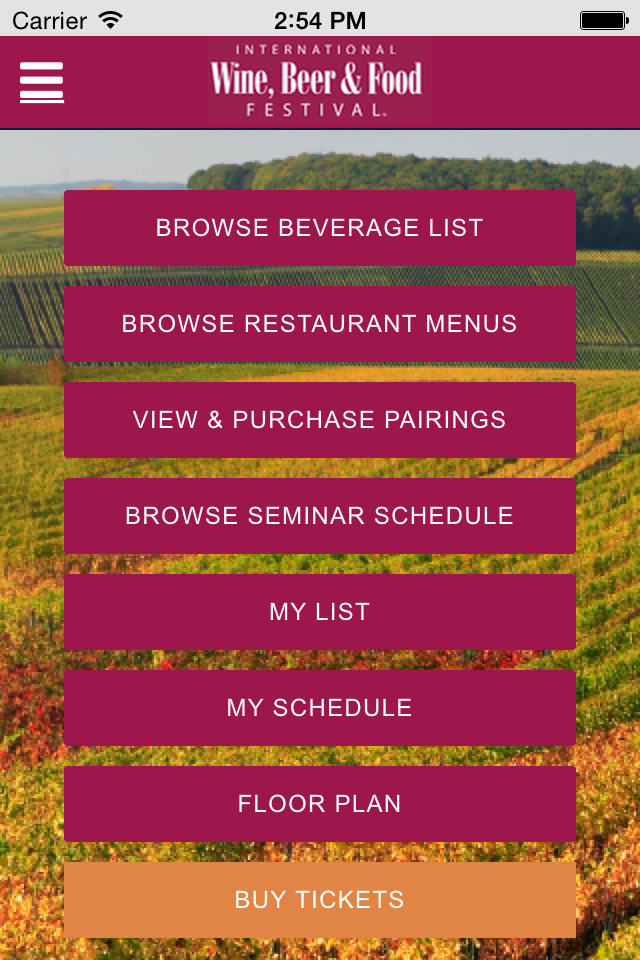View My List

320,612
